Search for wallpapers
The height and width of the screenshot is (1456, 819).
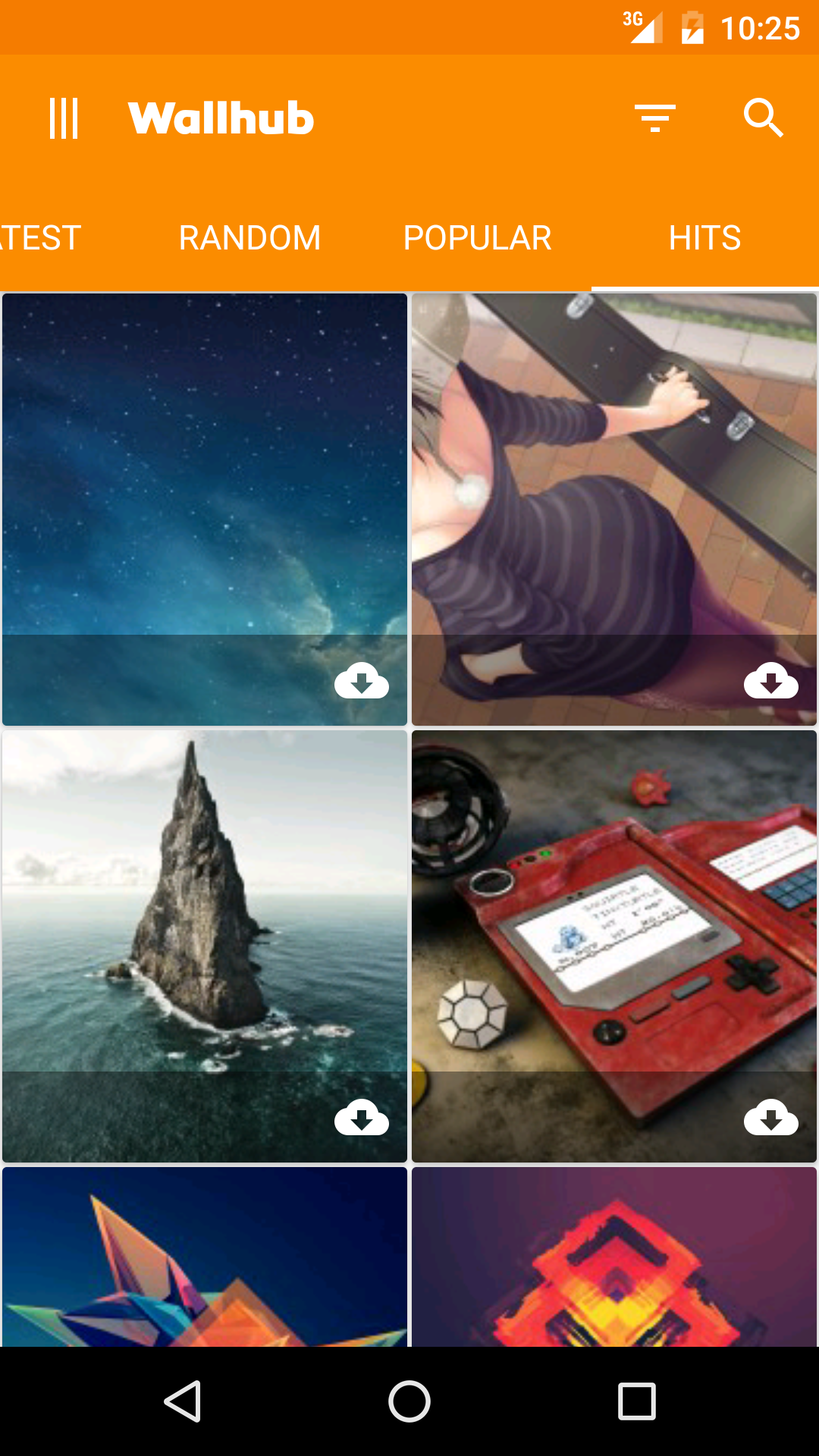click(763, 118)
